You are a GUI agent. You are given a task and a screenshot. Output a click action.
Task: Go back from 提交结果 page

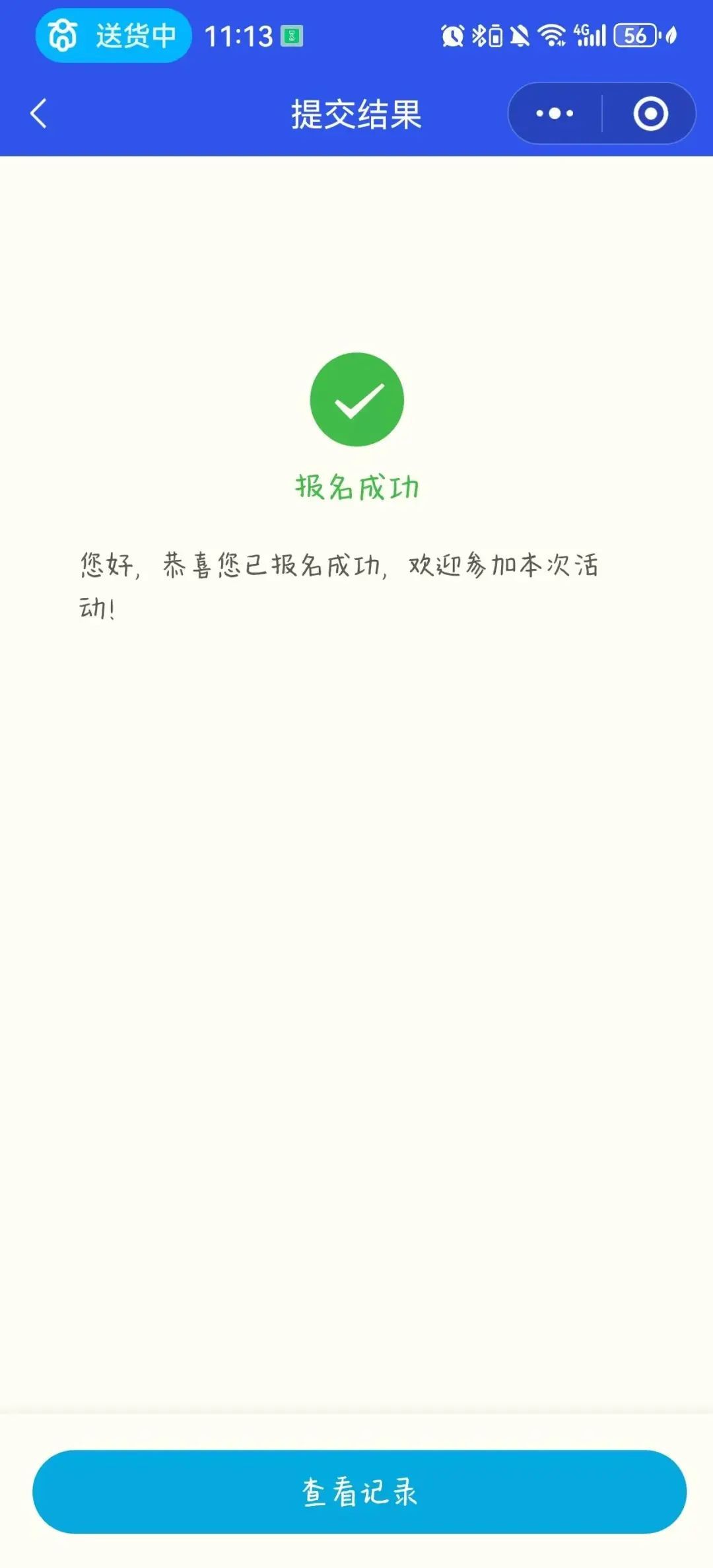coord(39,114)
